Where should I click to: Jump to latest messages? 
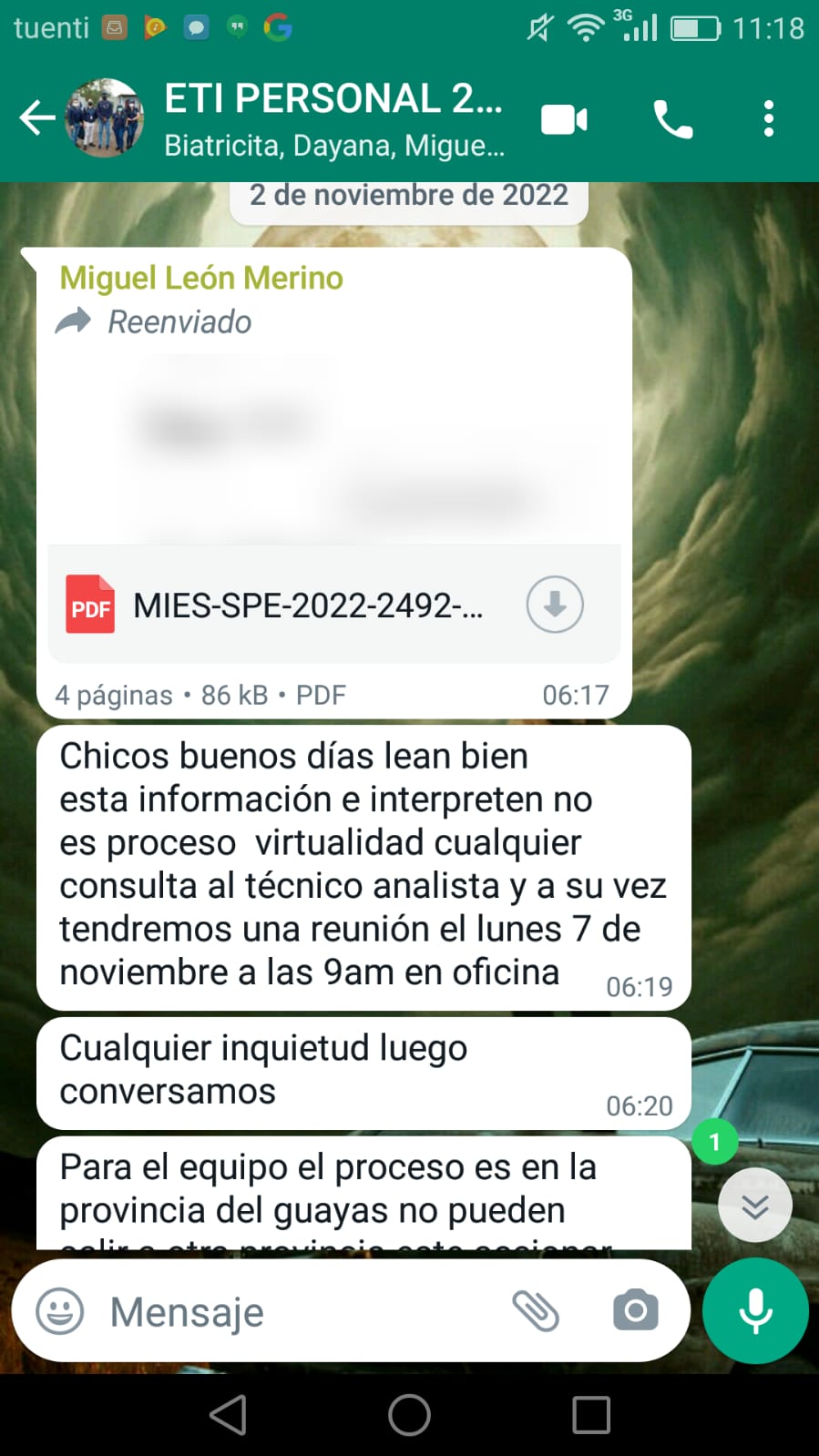pyautogui.click(x=754, y=1207)
